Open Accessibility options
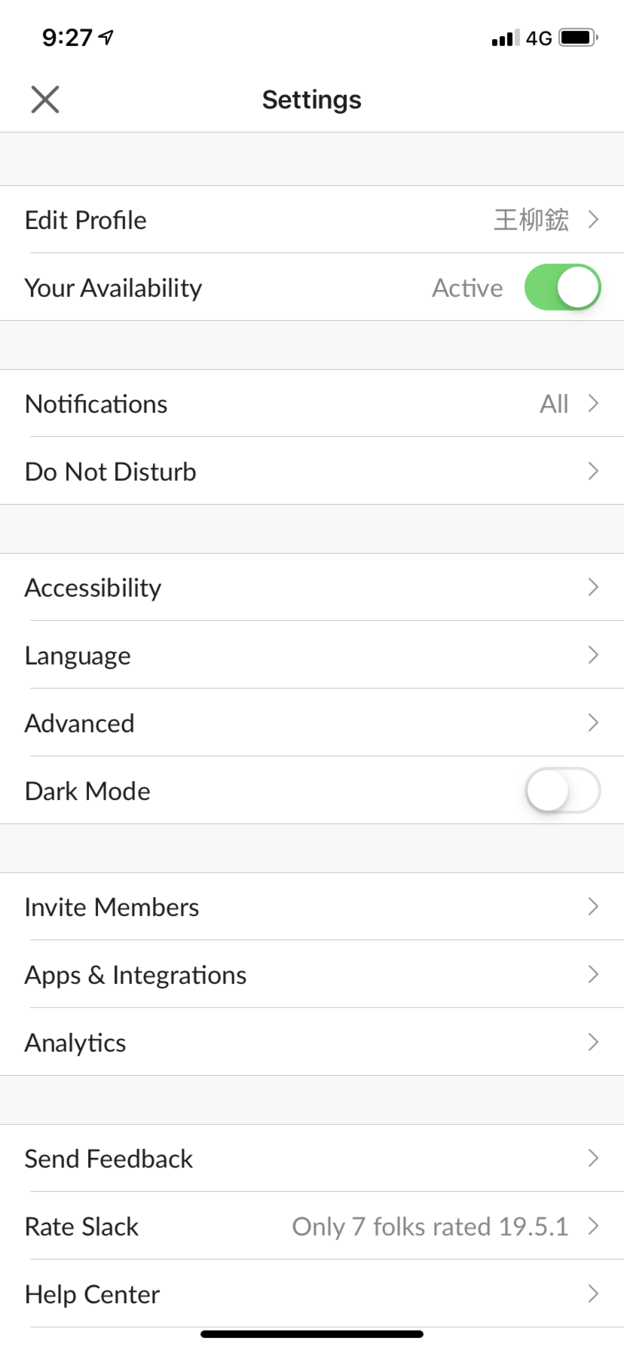 coord(312,588)
